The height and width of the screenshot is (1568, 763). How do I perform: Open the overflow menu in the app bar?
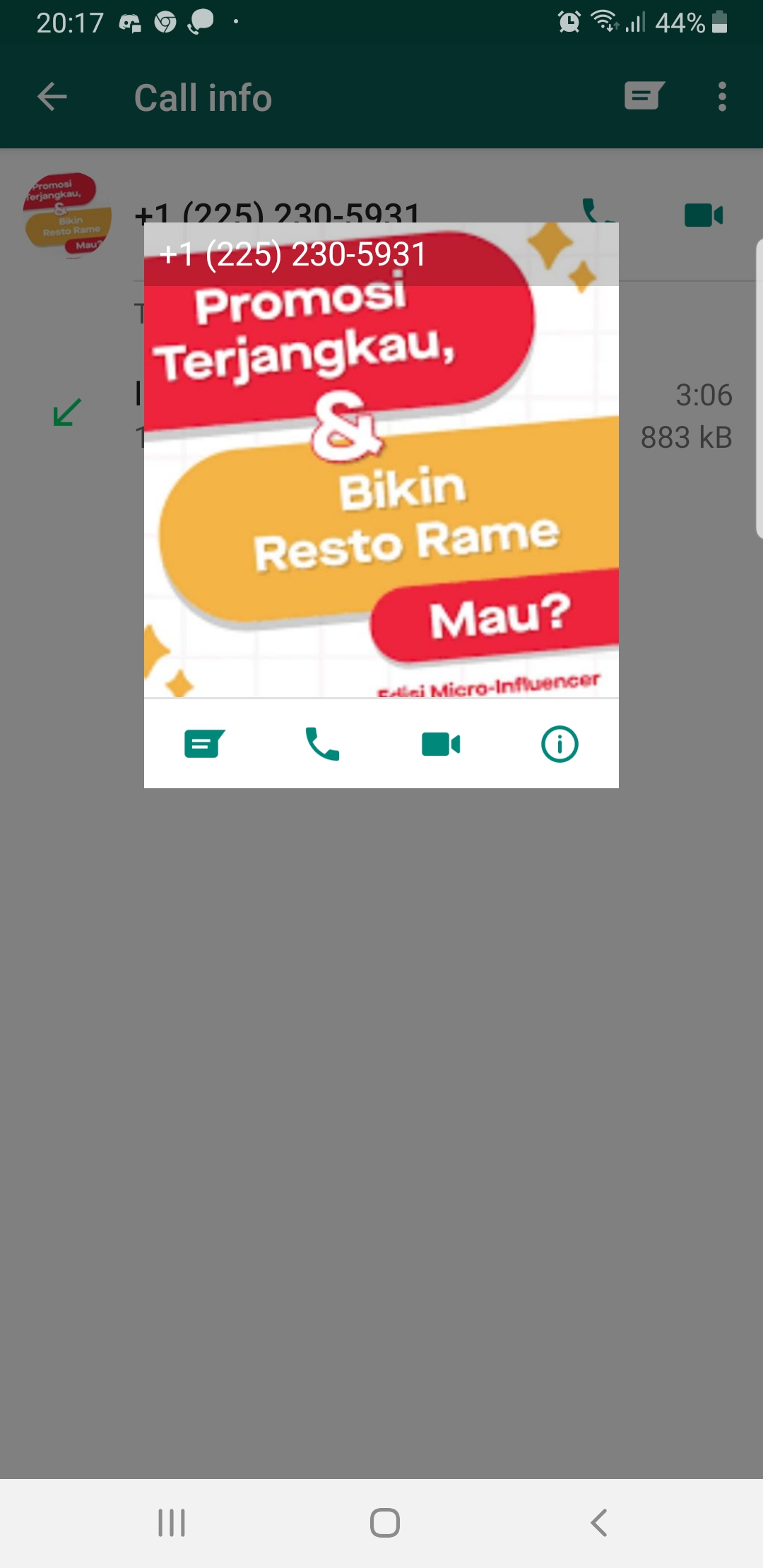click(722, 97)
